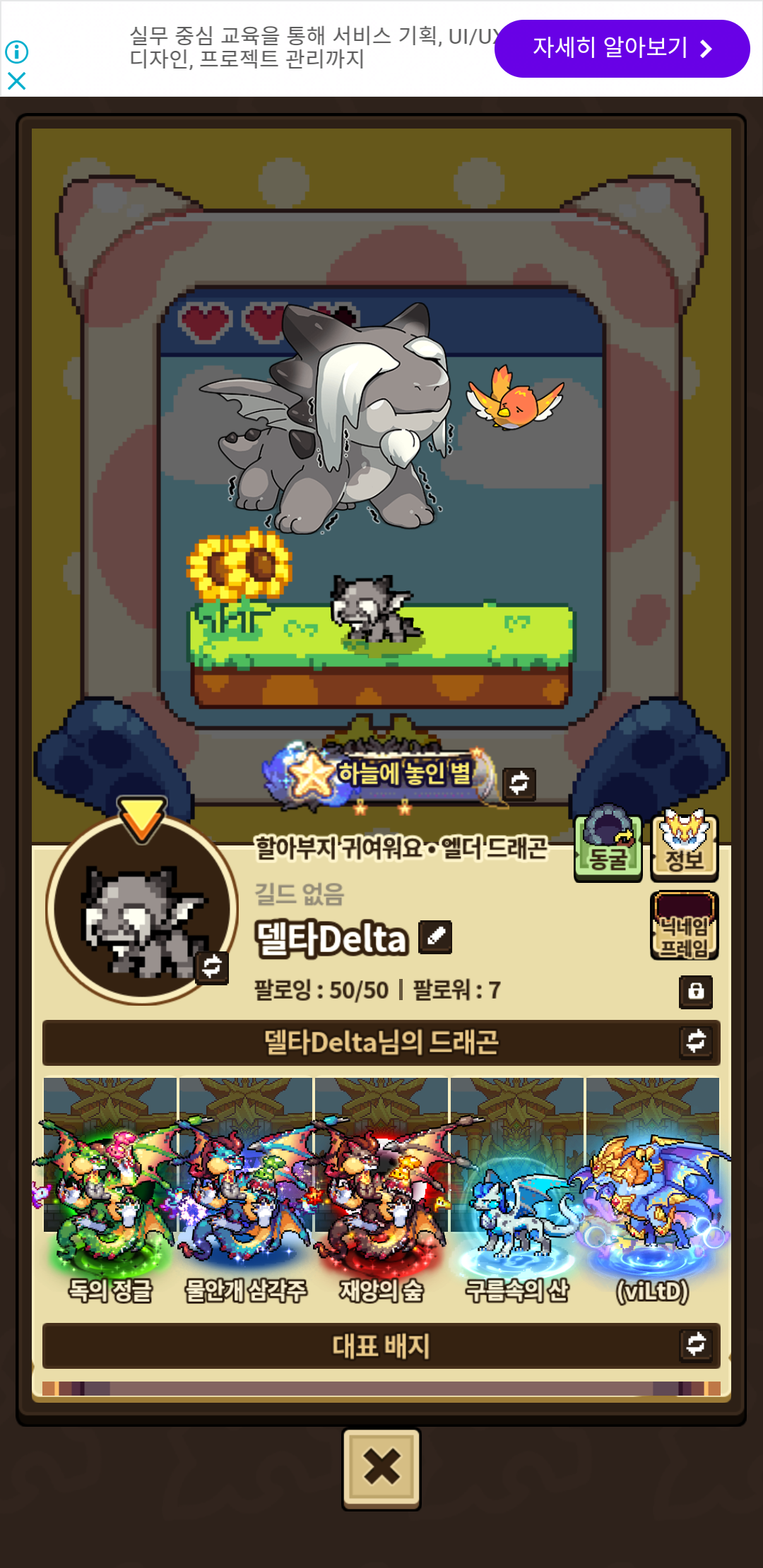Select the (viLtD) dragon
The height and width of the screenshot is (1568, 763).
point(653,1194)
